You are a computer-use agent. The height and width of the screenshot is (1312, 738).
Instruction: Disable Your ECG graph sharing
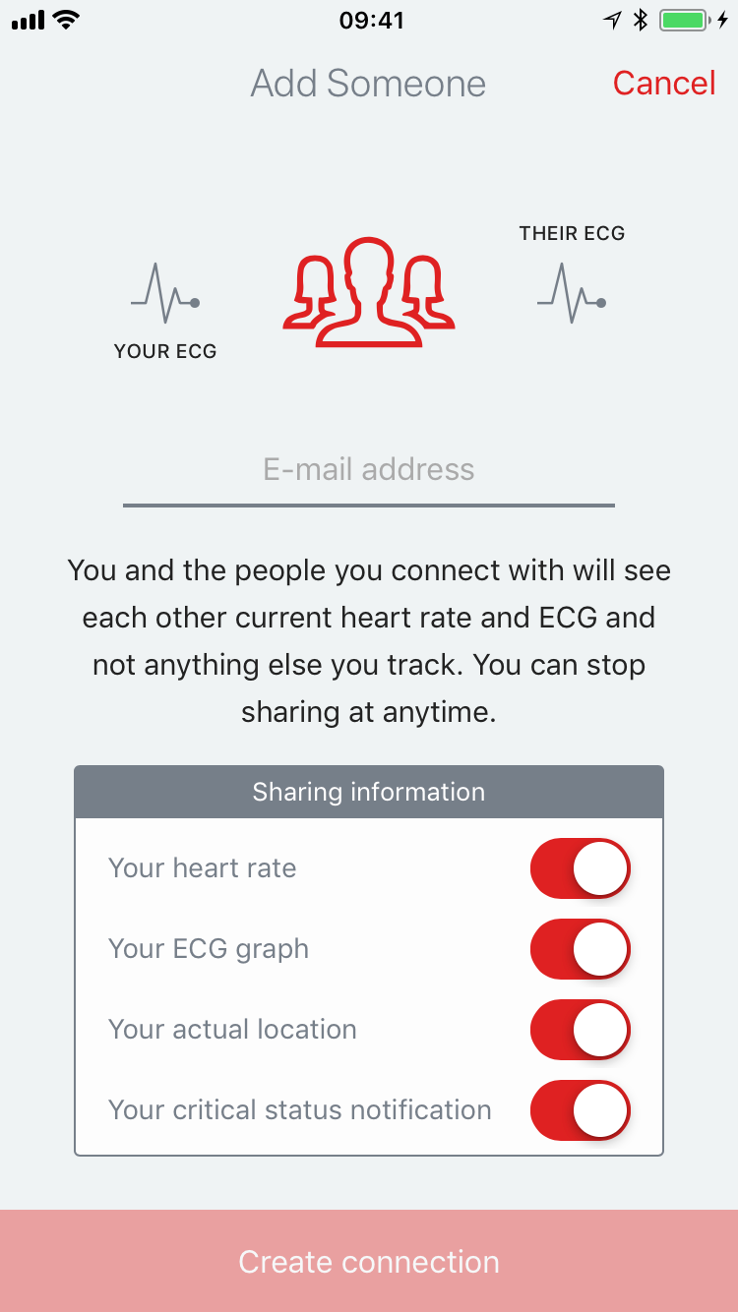click(580, 949)
